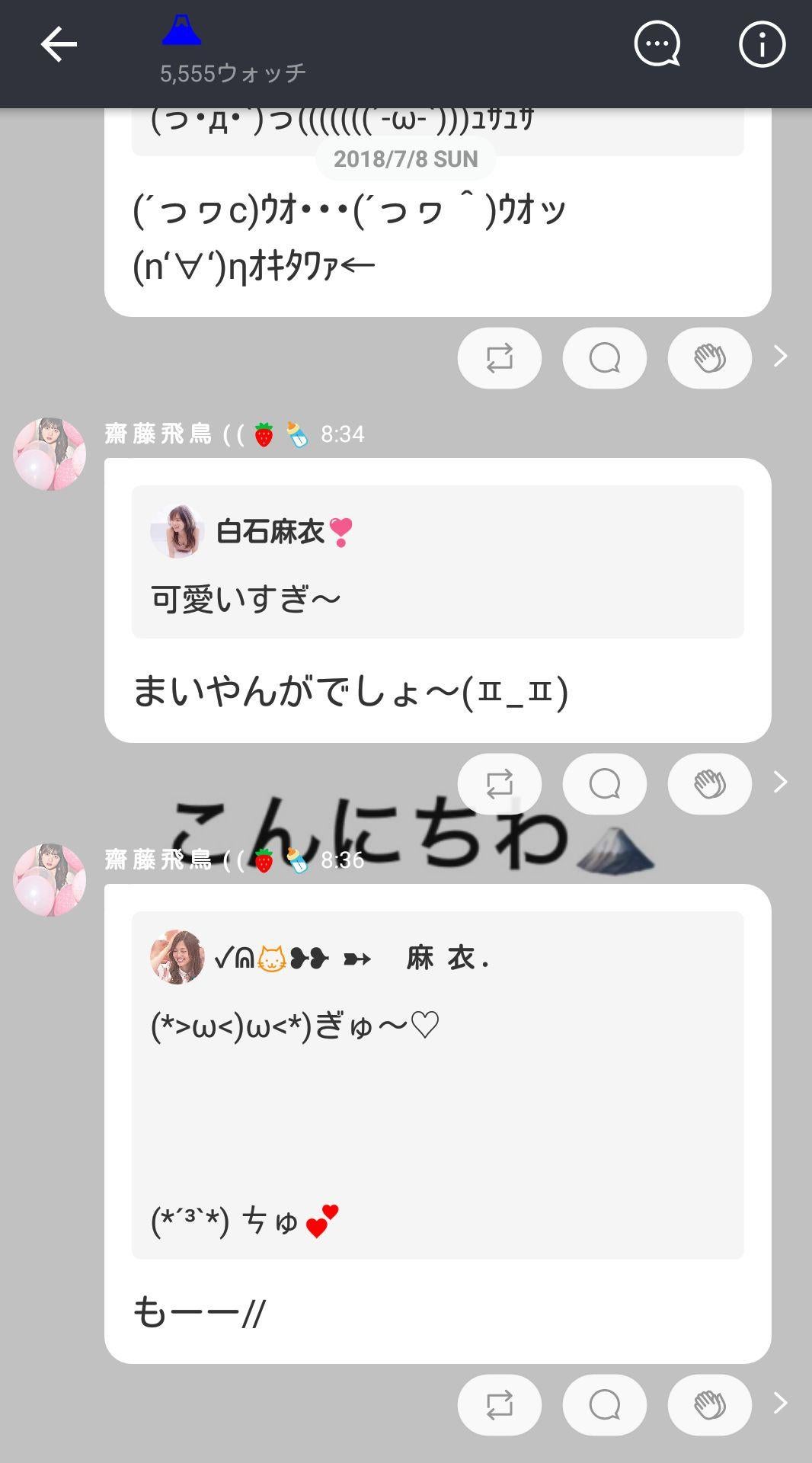
Task: Expand more actions chevron on the bottom post
Action: pos(780,1403)
